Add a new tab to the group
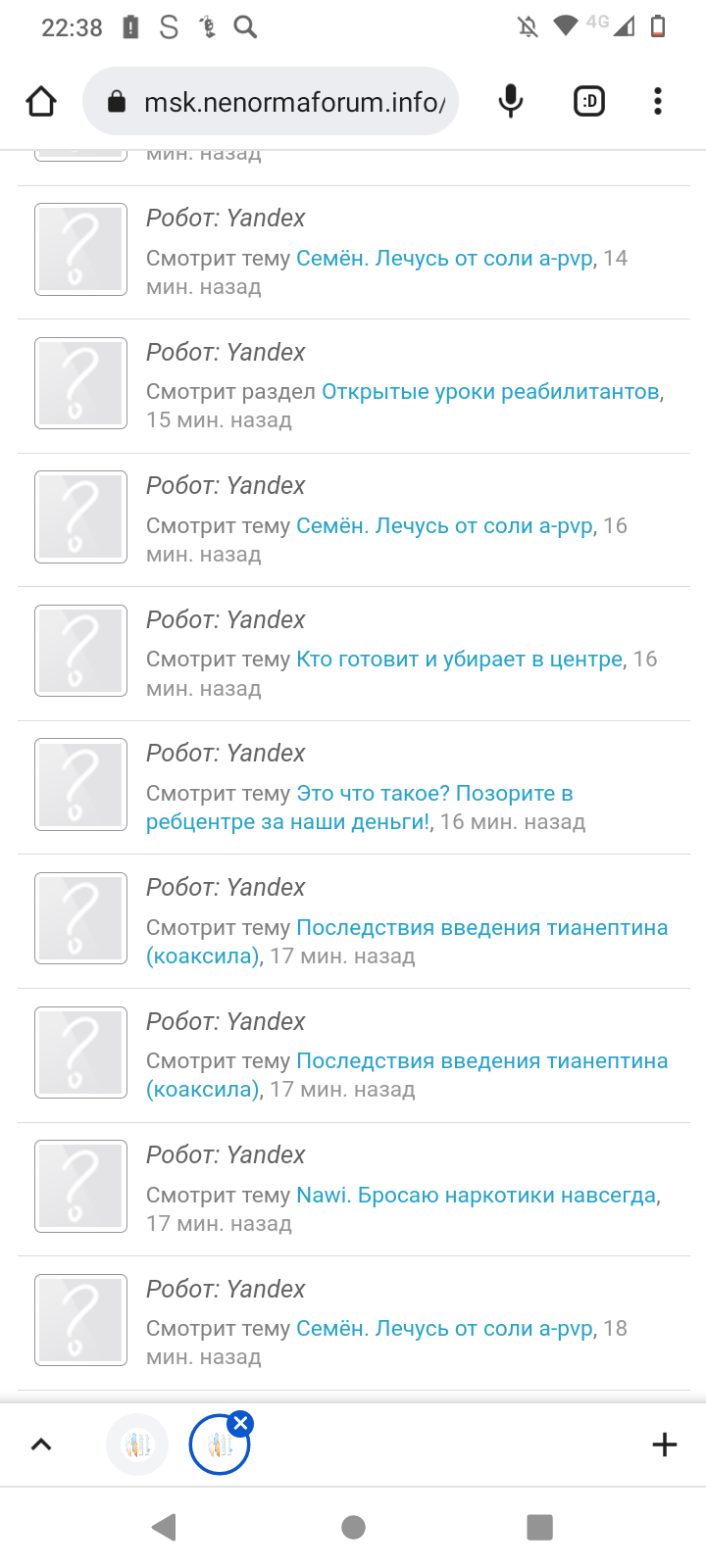706x1568 pixels. (x=665, y=1445)
